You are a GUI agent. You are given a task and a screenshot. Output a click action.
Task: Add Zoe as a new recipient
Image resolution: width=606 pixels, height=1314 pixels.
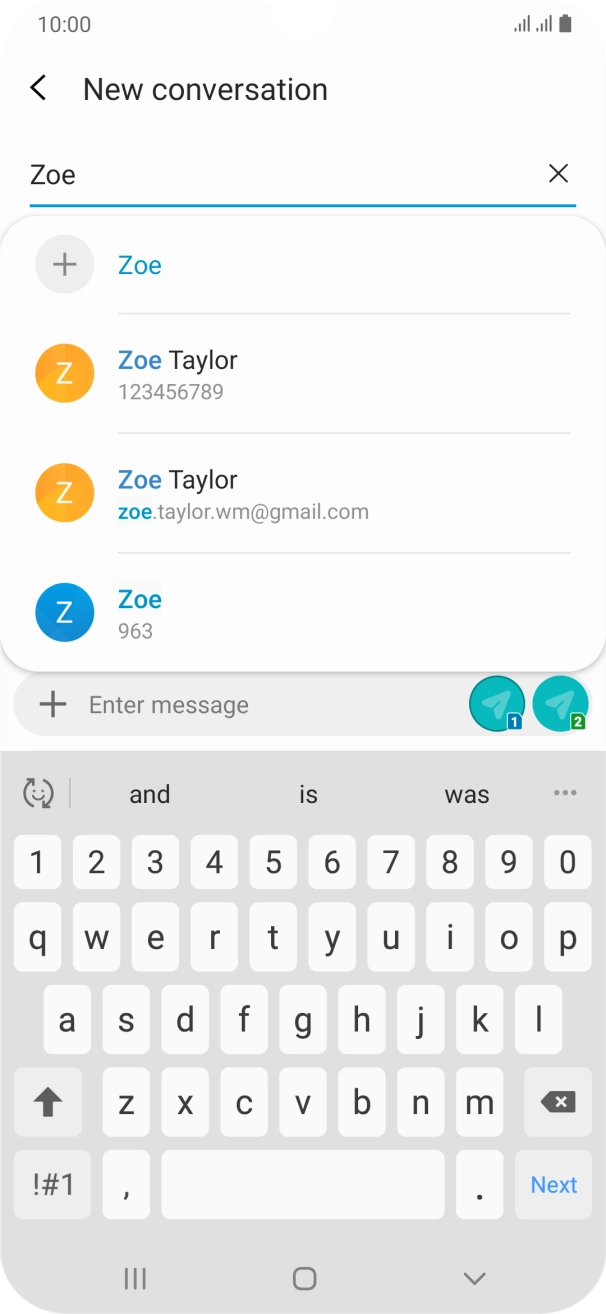[140, 265]
